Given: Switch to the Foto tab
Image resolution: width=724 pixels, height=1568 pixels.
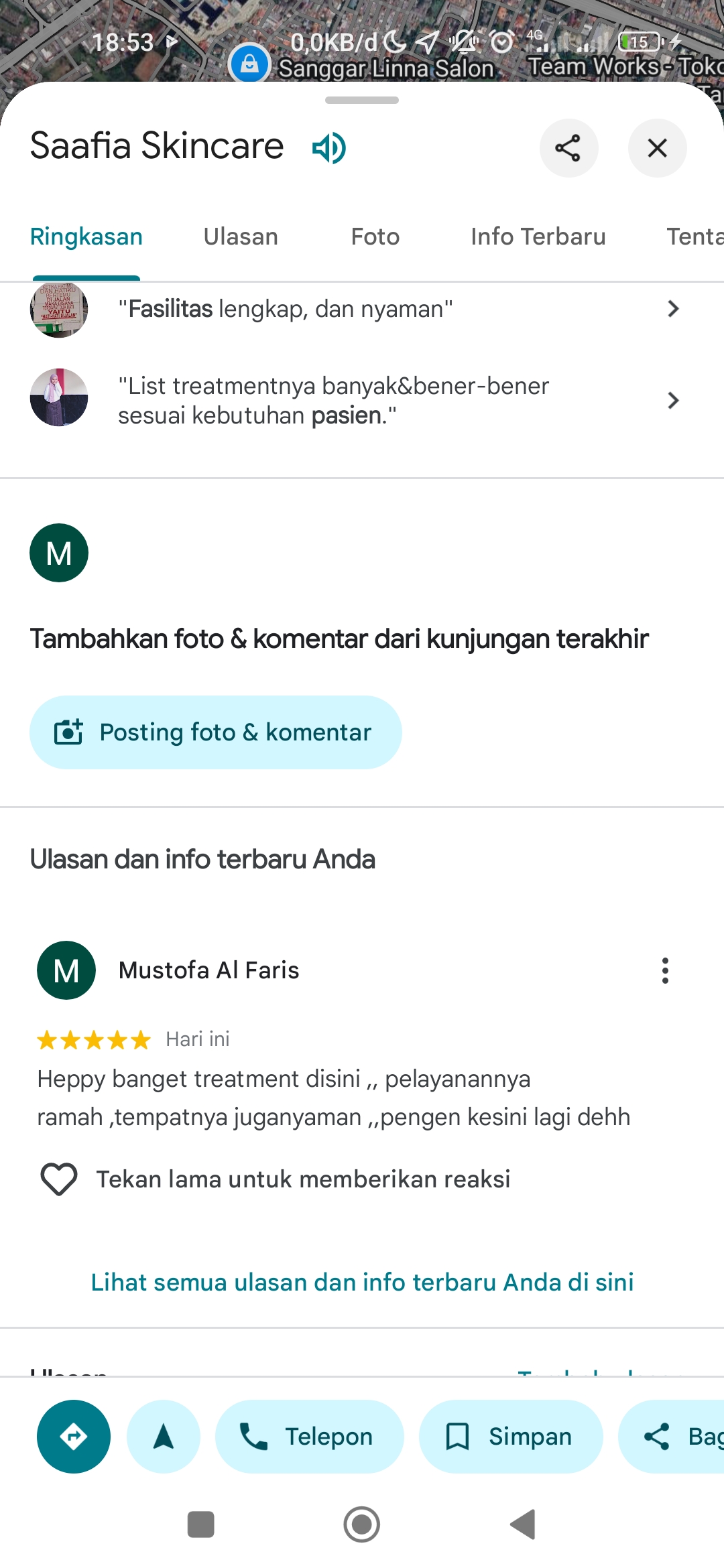Looking at the screenshot, I should point(375,237).
